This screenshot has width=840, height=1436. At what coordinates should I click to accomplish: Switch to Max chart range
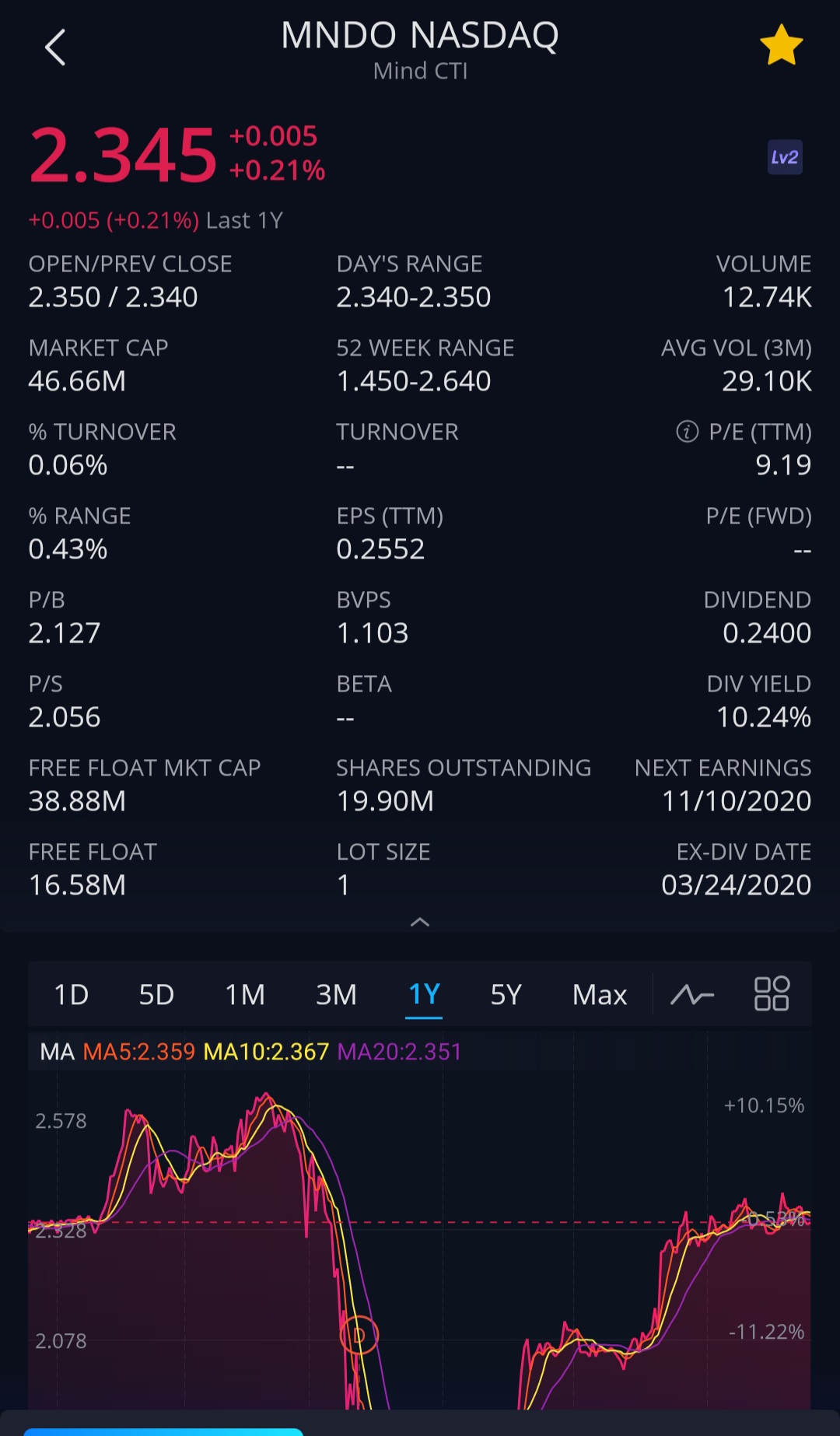pos(599,994)
